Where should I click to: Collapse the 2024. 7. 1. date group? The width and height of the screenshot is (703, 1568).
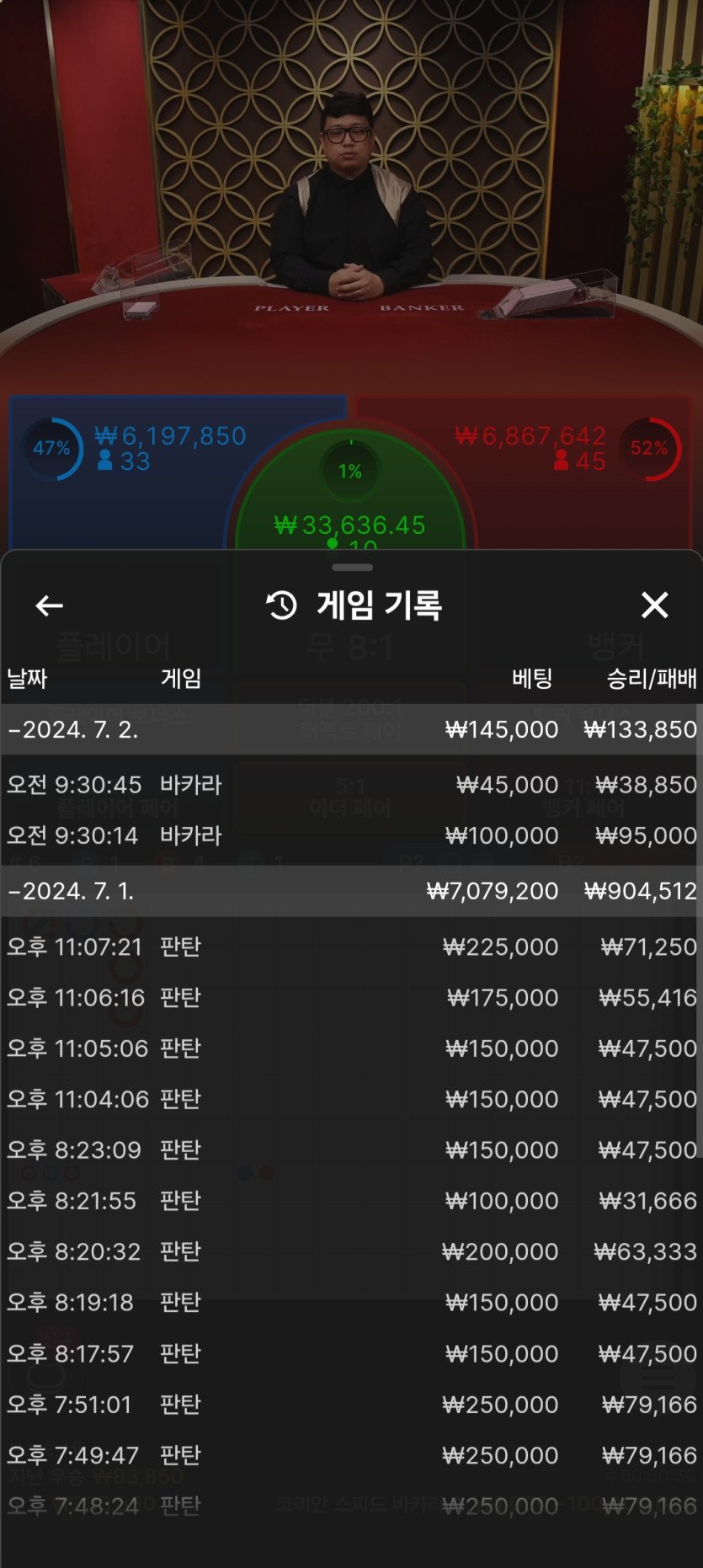[351, 891]
